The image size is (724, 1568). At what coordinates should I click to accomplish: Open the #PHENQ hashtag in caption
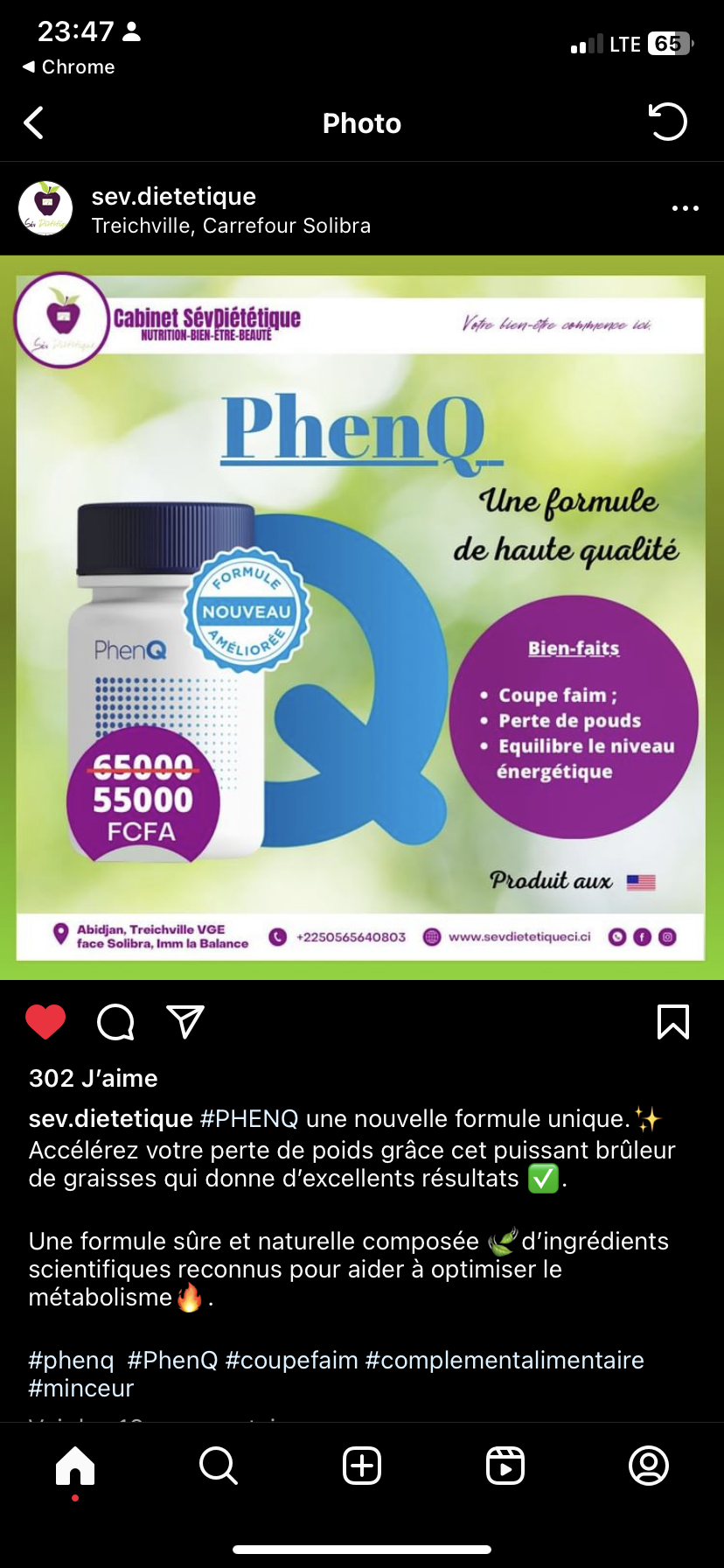pos(249,1119)
